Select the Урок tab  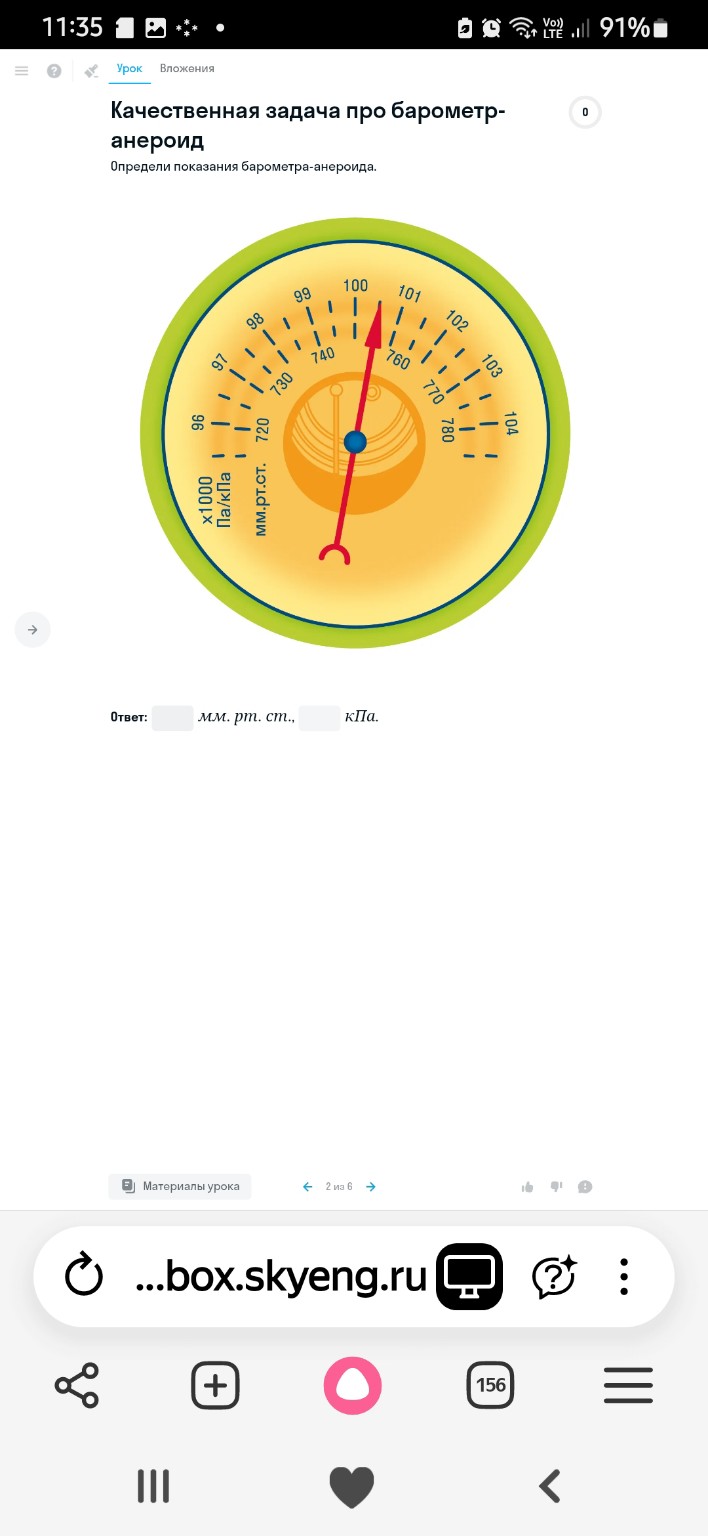[x=129, y=69]
